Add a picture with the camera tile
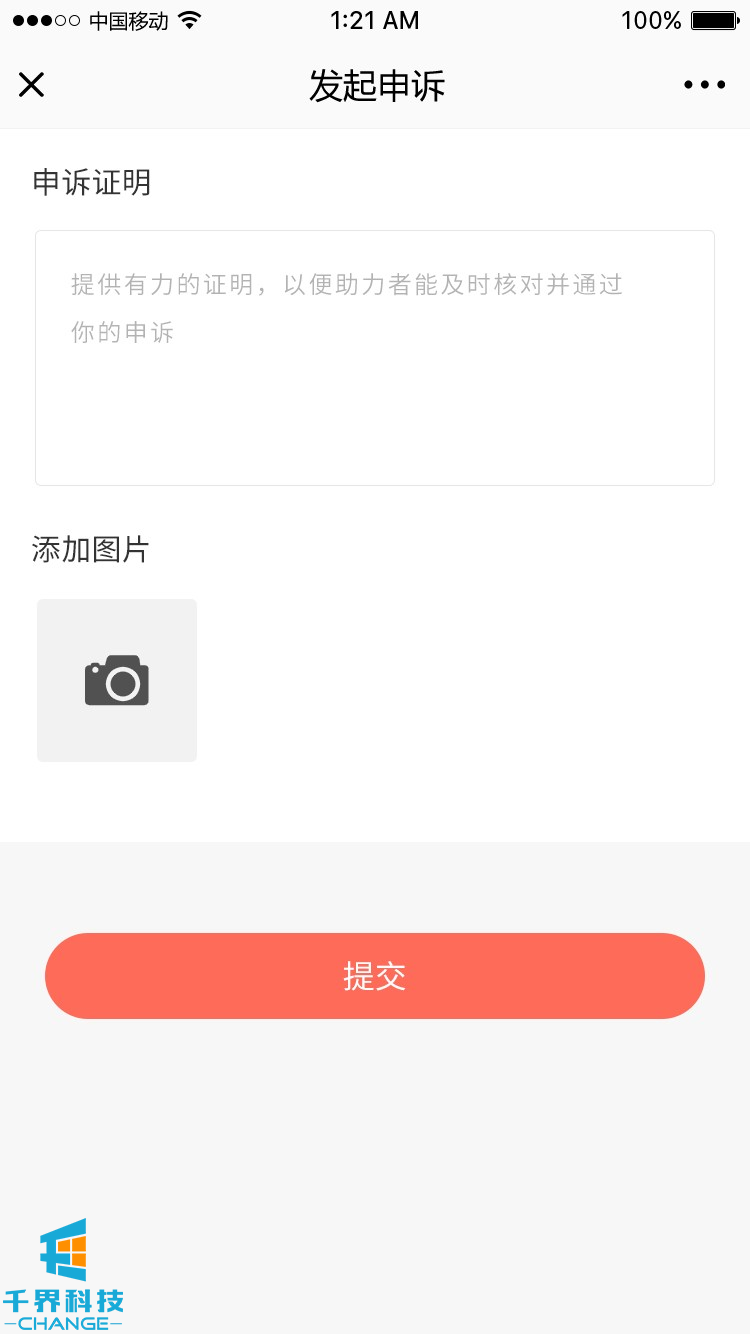The width and height of the screenshot is (750, 1334). [117, 680]
